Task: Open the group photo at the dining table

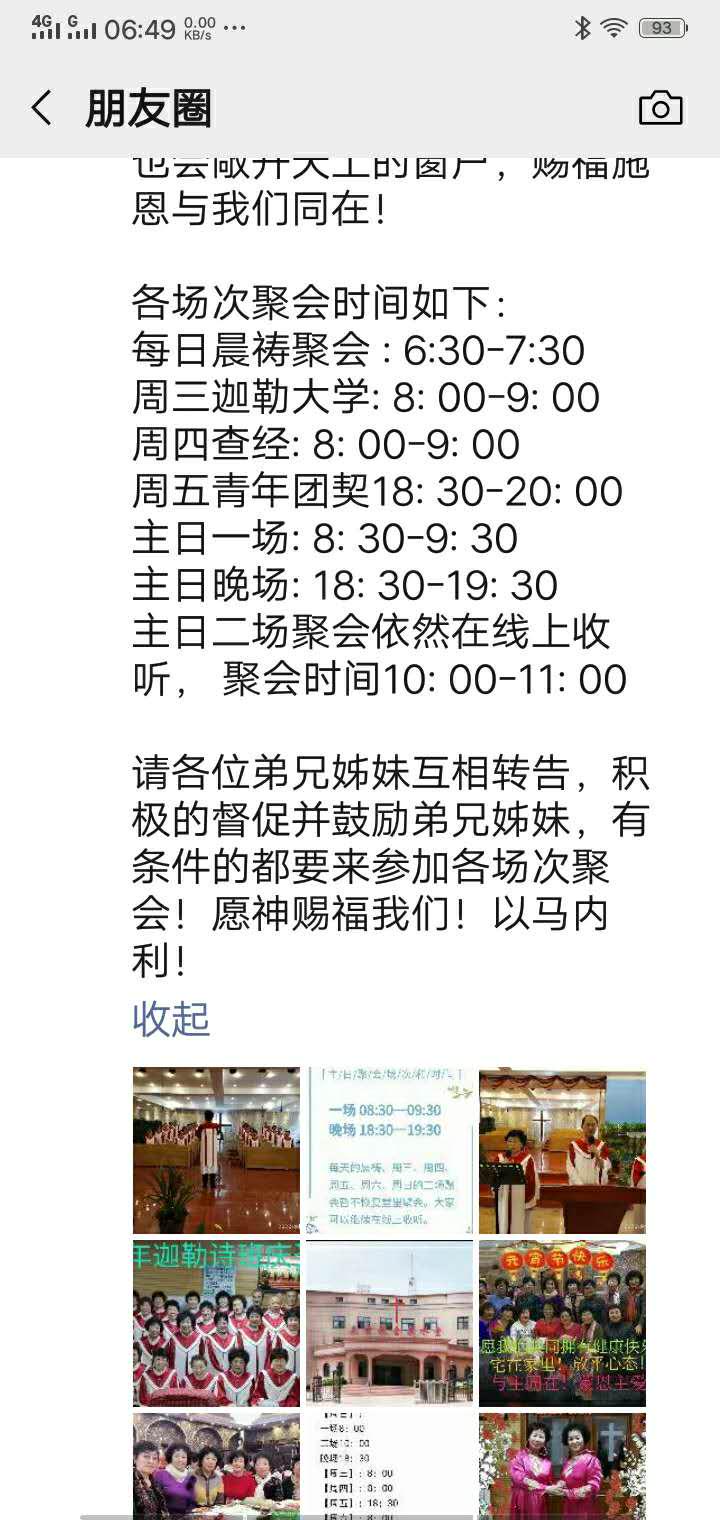Action: pos(216,1465)
